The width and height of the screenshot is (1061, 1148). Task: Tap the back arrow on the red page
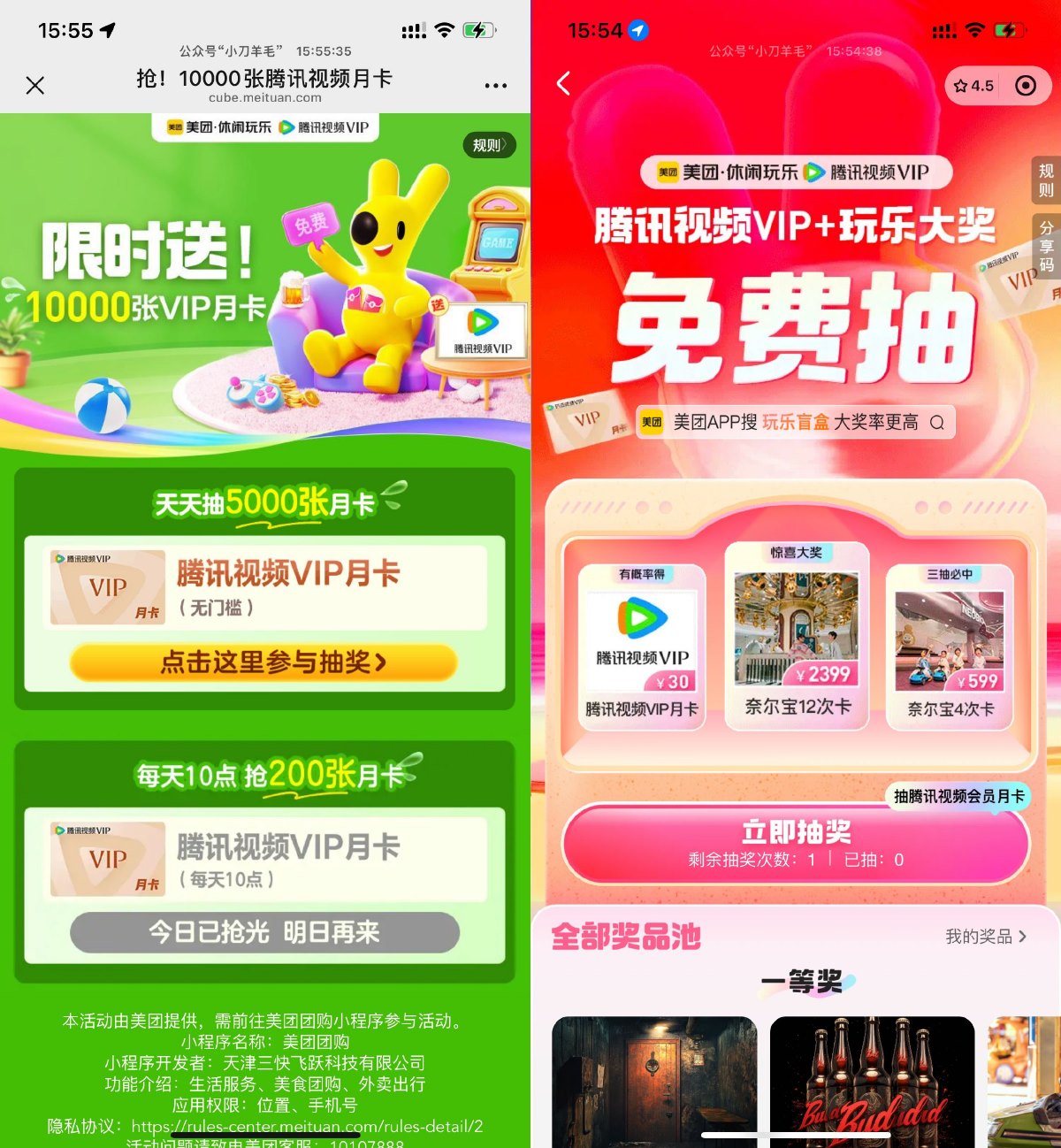tap(563, 82)
